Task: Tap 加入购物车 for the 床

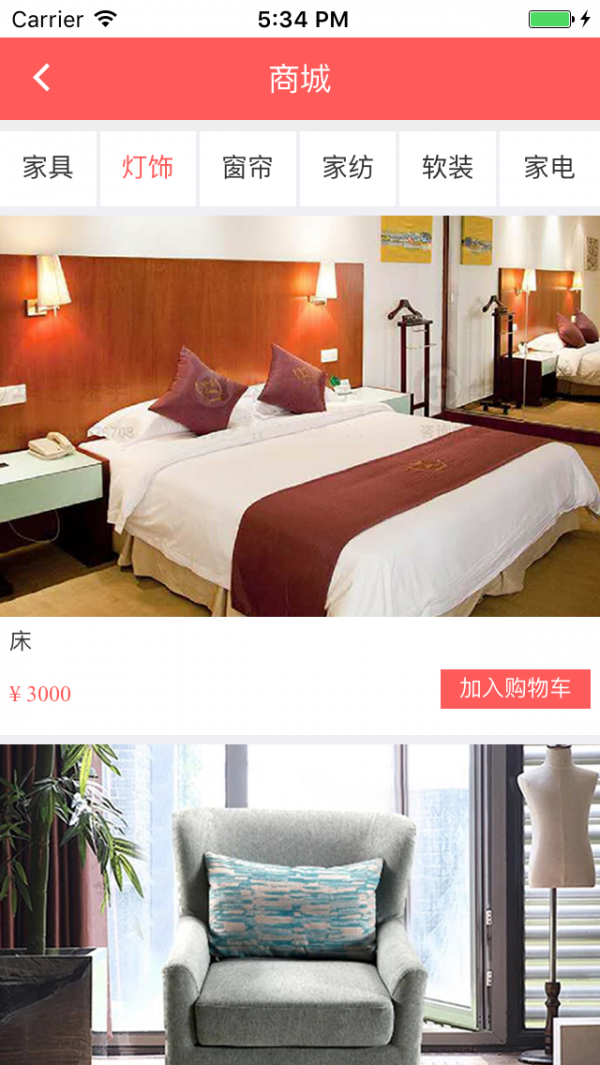Action: pyautogui.click(x=515, y=689)
